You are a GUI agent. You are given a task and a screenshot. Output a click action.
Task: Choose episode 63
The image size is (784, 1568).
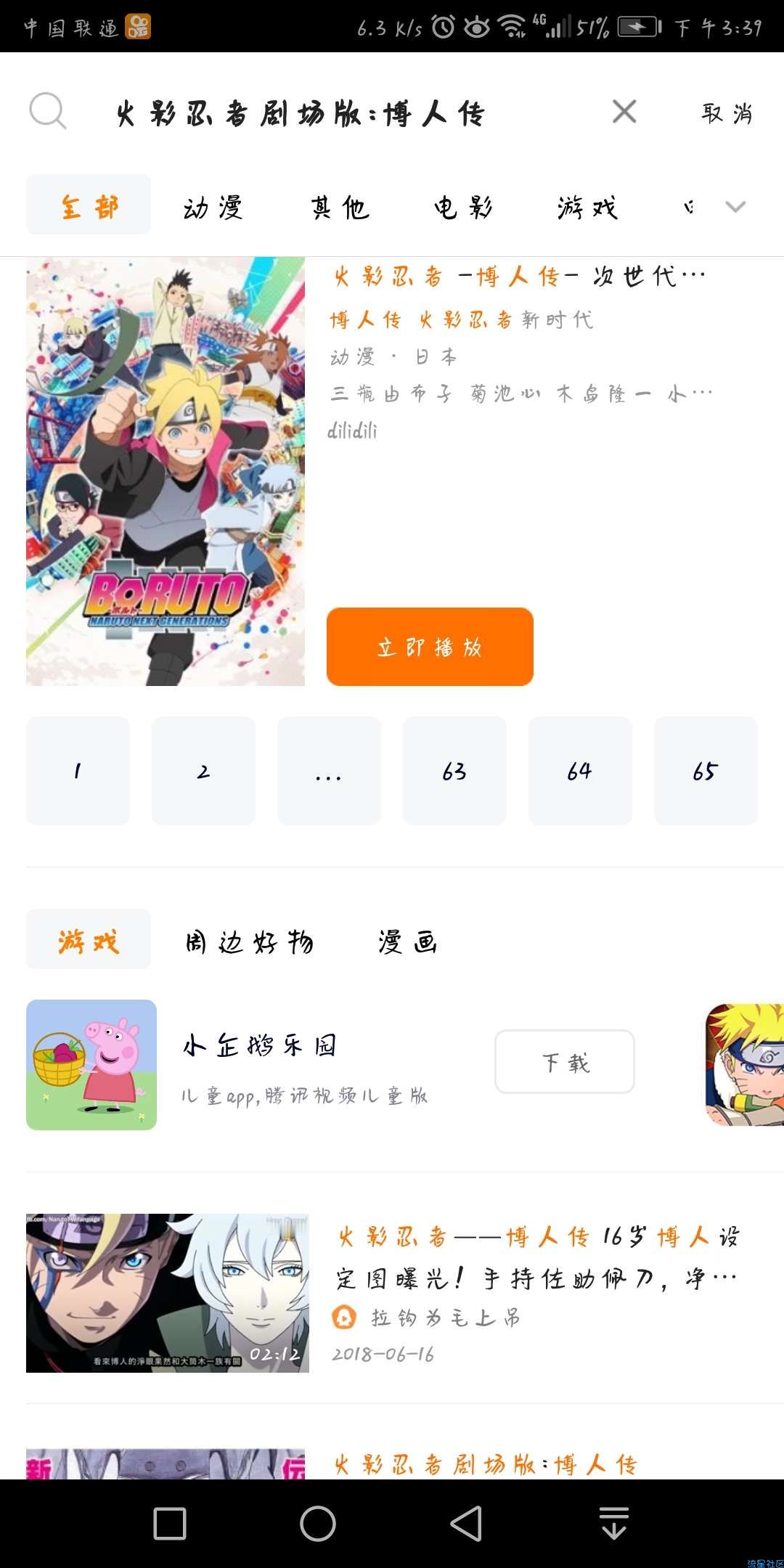(x=454, y=771)
